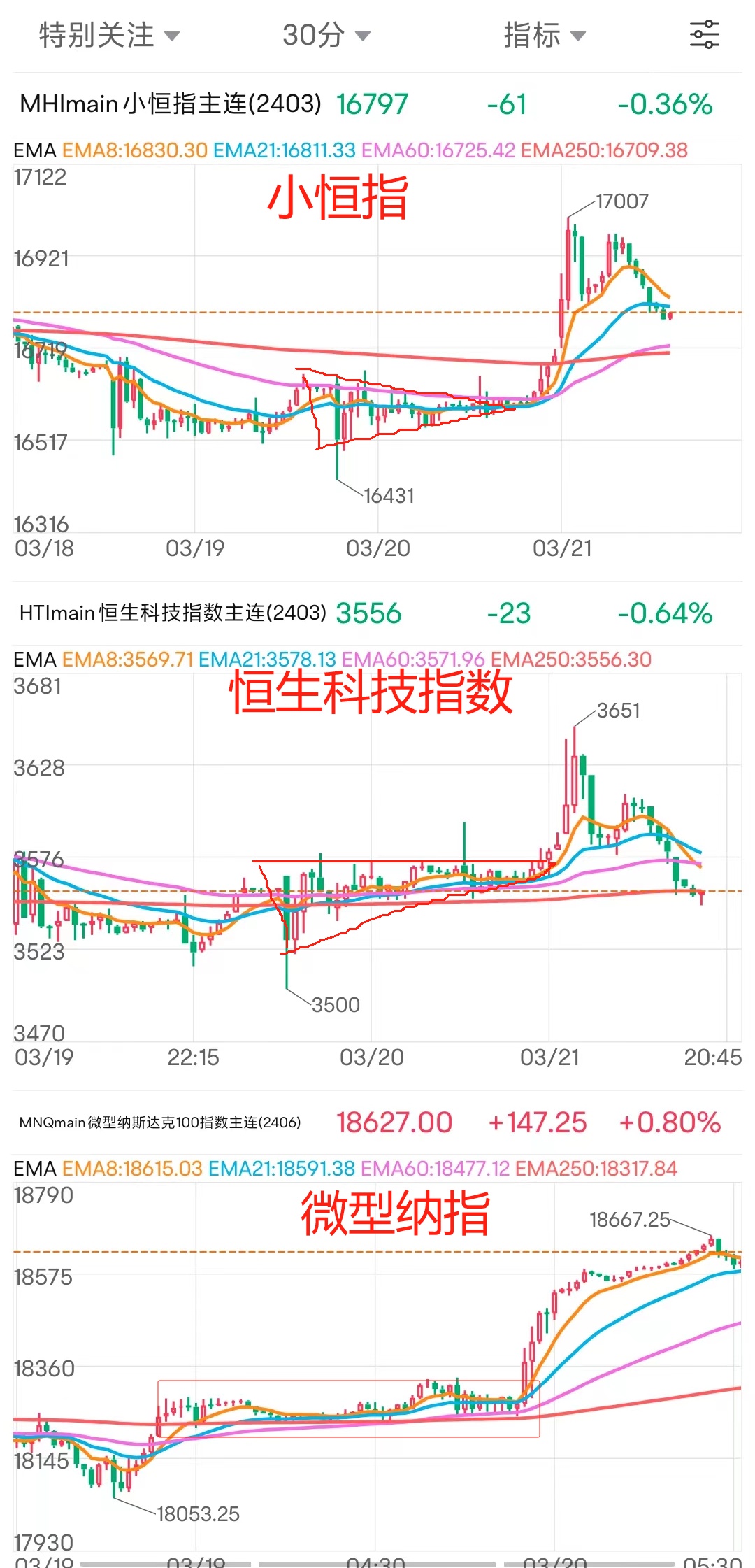This screenshot has width=755, height=1568.
Task: Expand the 特别关注 watchlist dropdown
Action: [109, 35]
